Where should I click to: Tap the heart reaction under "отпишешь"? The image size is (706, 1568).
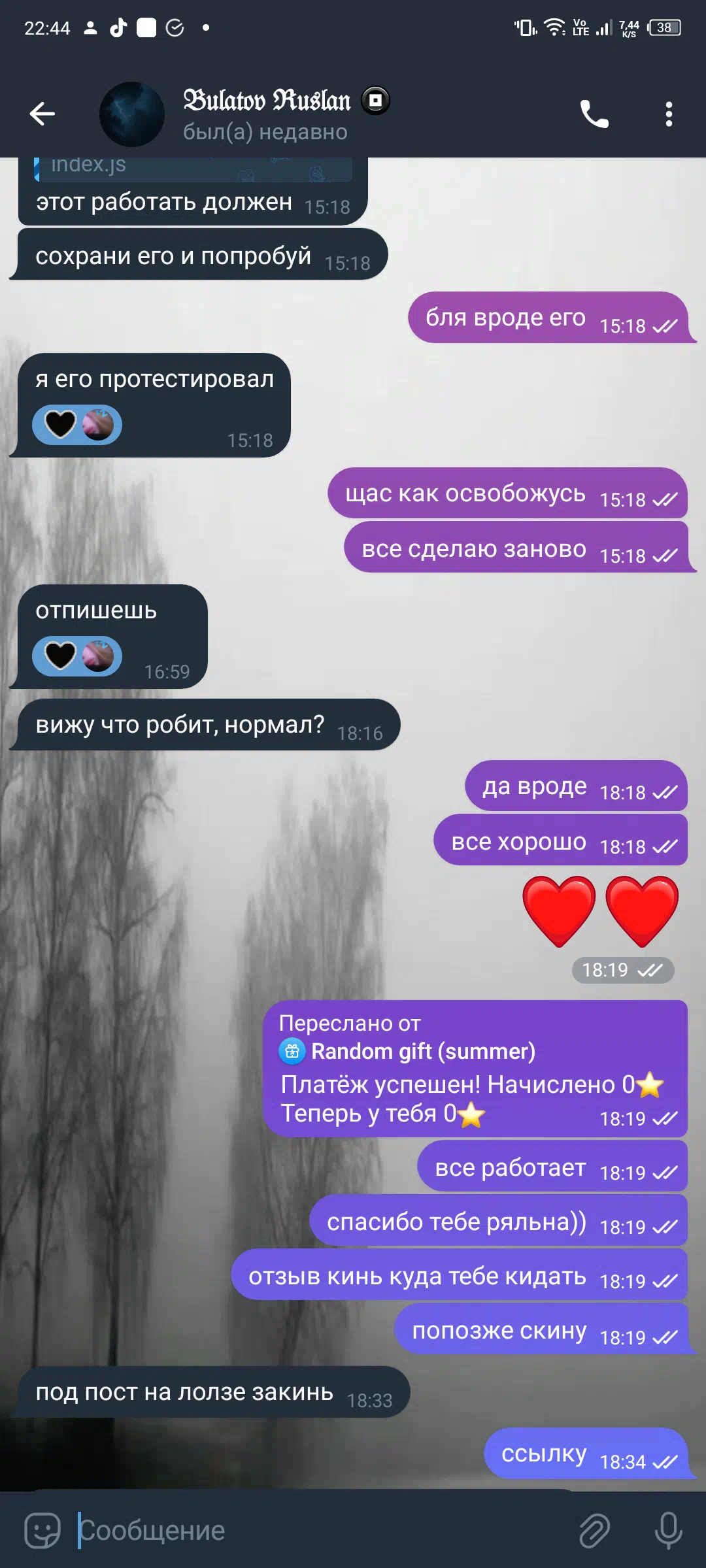(77, 656)
